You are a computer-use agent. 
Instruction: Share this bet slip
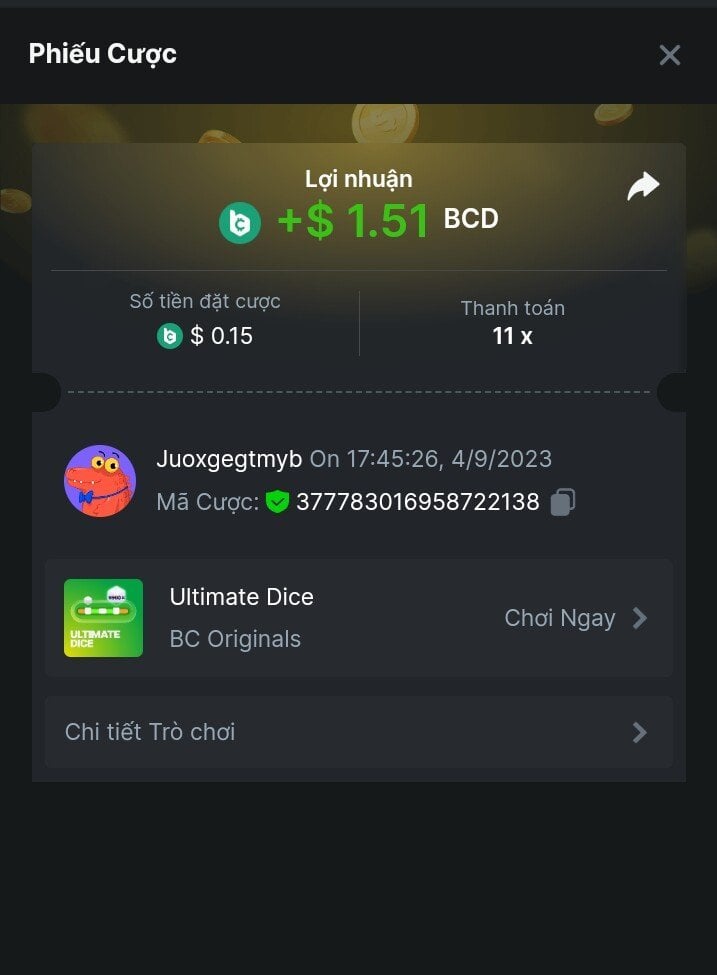(643, 186)
